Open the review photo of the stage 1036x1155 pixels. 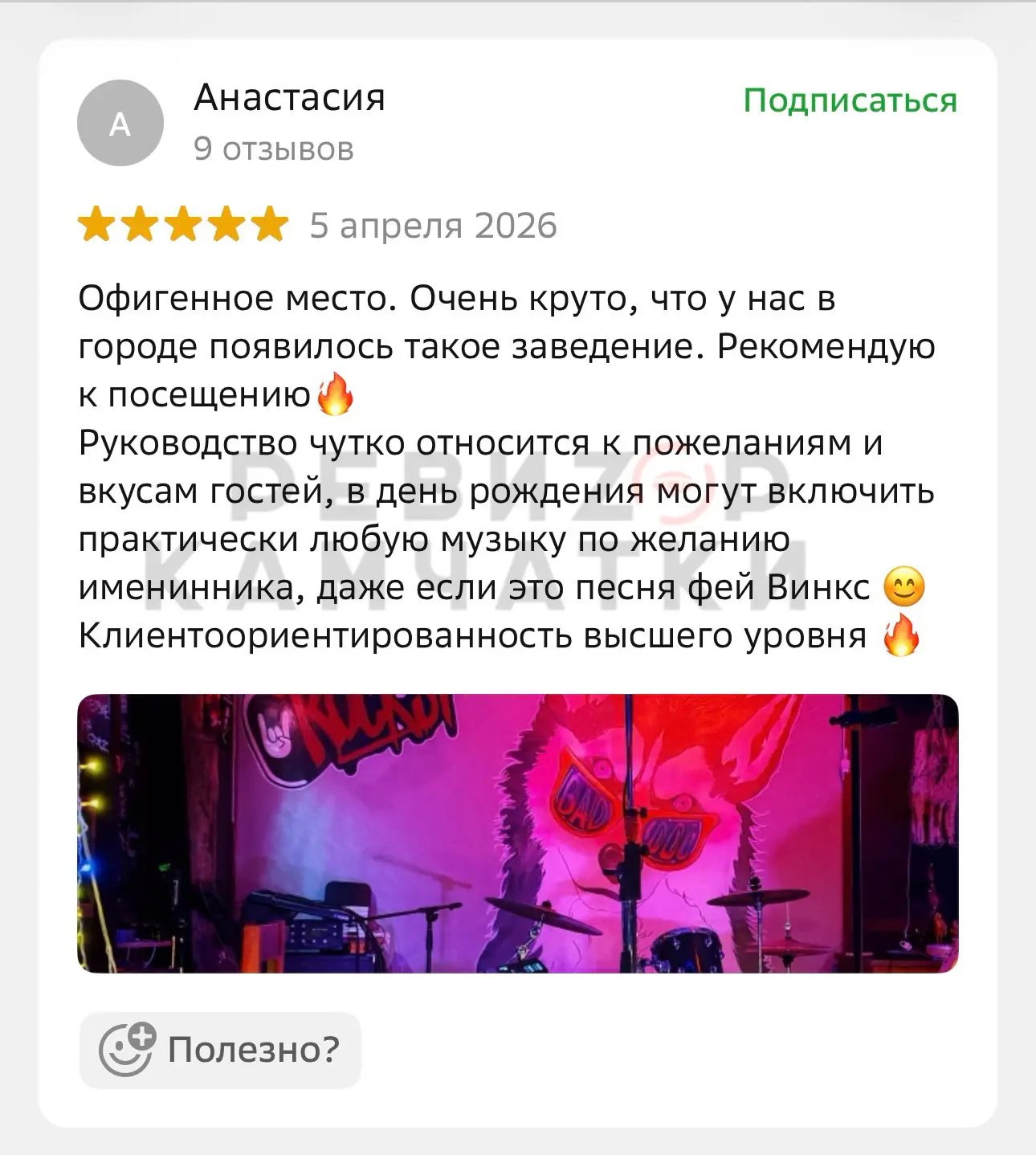[x=517, y=833]
